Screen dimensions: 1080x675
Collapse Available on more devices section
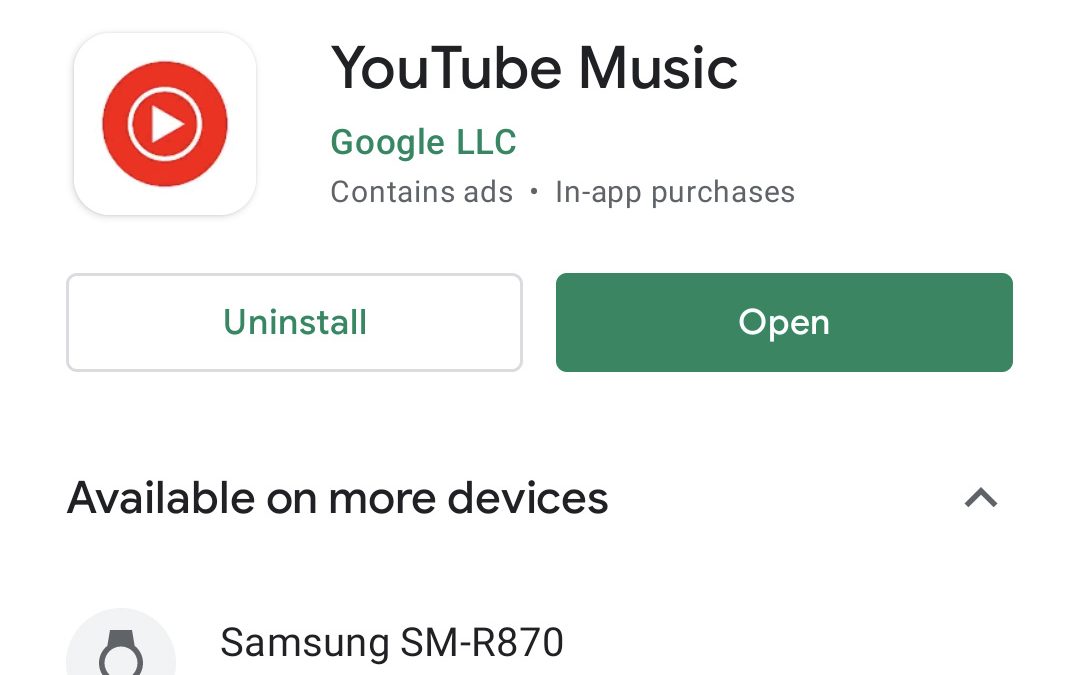click(980, 497)
